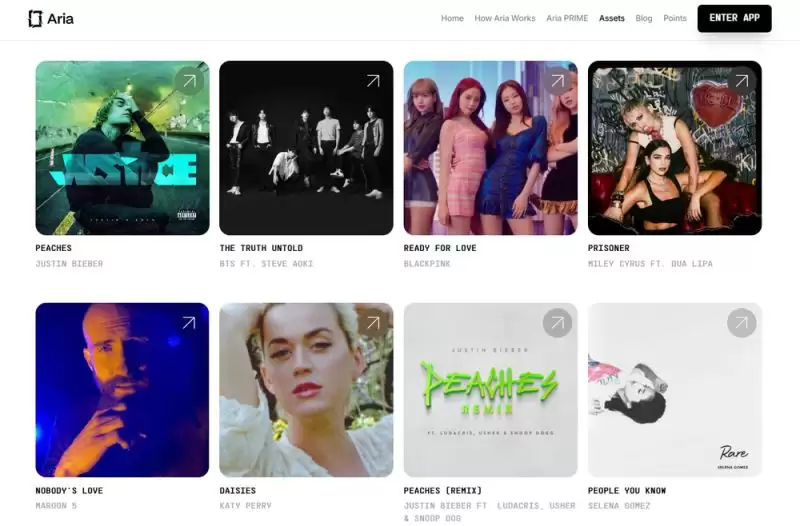Image resolution: width=800 pixels, height=526 pixels.
Task: Open People You Know Selena Gomez card
Action: point(674,390)
